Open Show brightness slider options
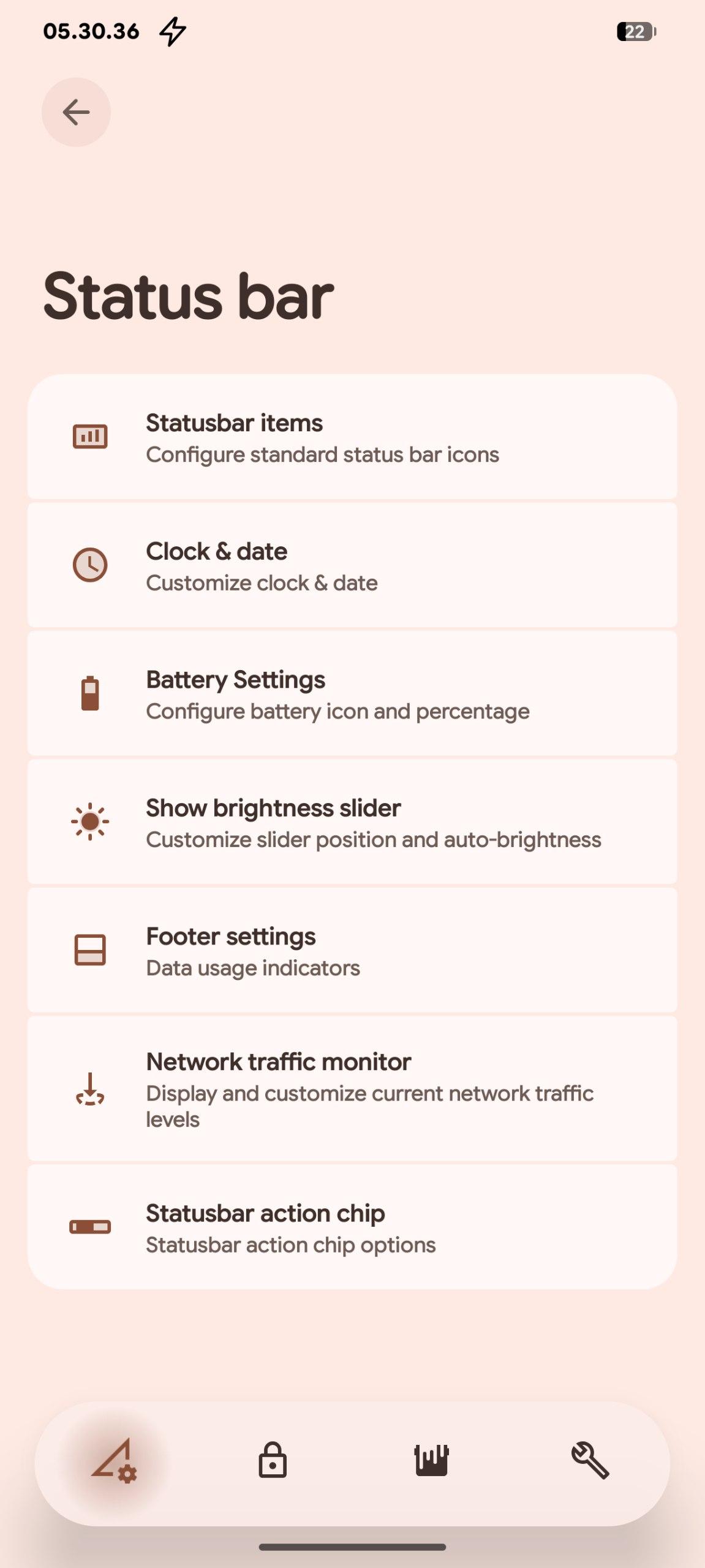The width and height of the screenshot is (705, 1568). pos(352,823)
